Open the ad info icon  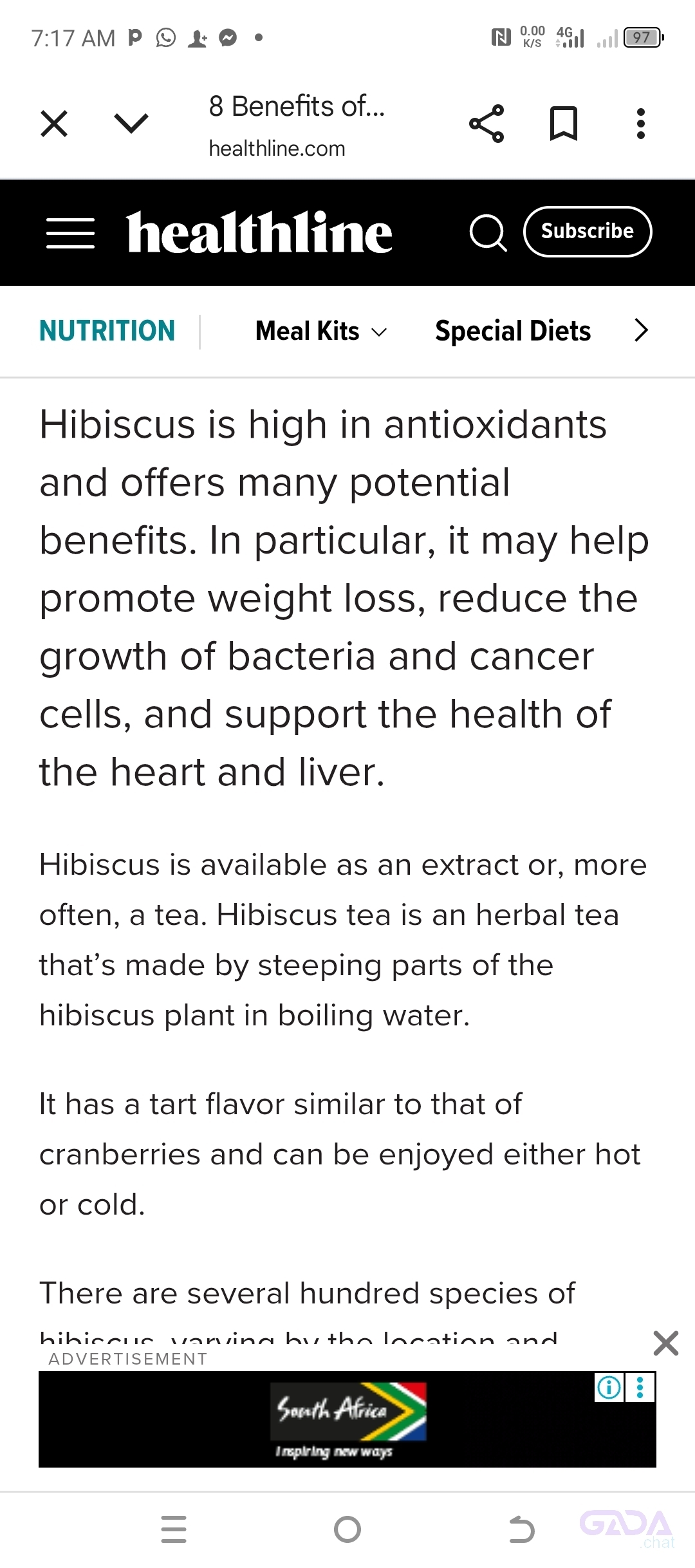(x=609, y=1387)
